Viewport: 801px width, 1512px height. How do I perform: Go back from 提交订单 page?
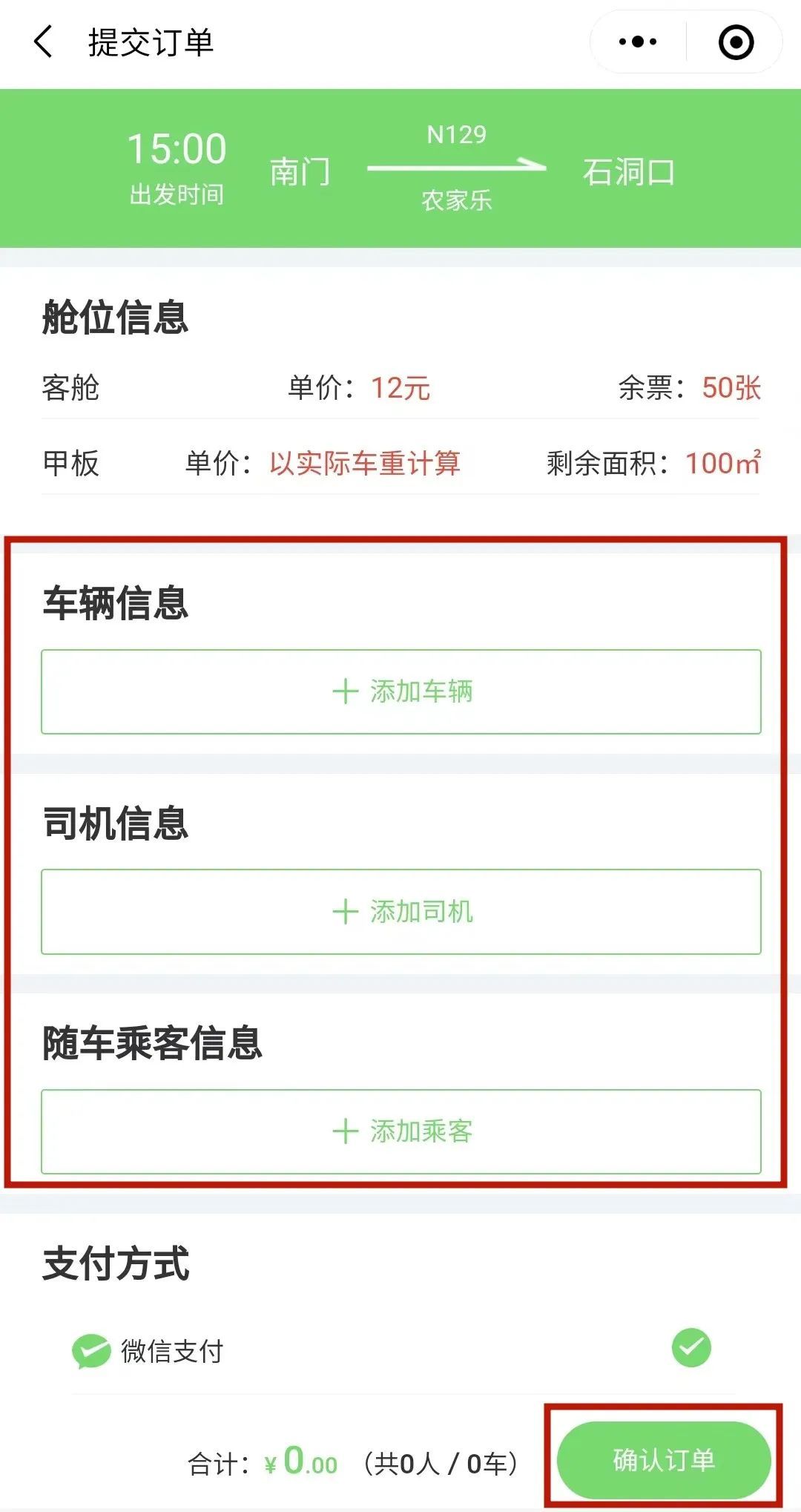click(x=43, y=42)
